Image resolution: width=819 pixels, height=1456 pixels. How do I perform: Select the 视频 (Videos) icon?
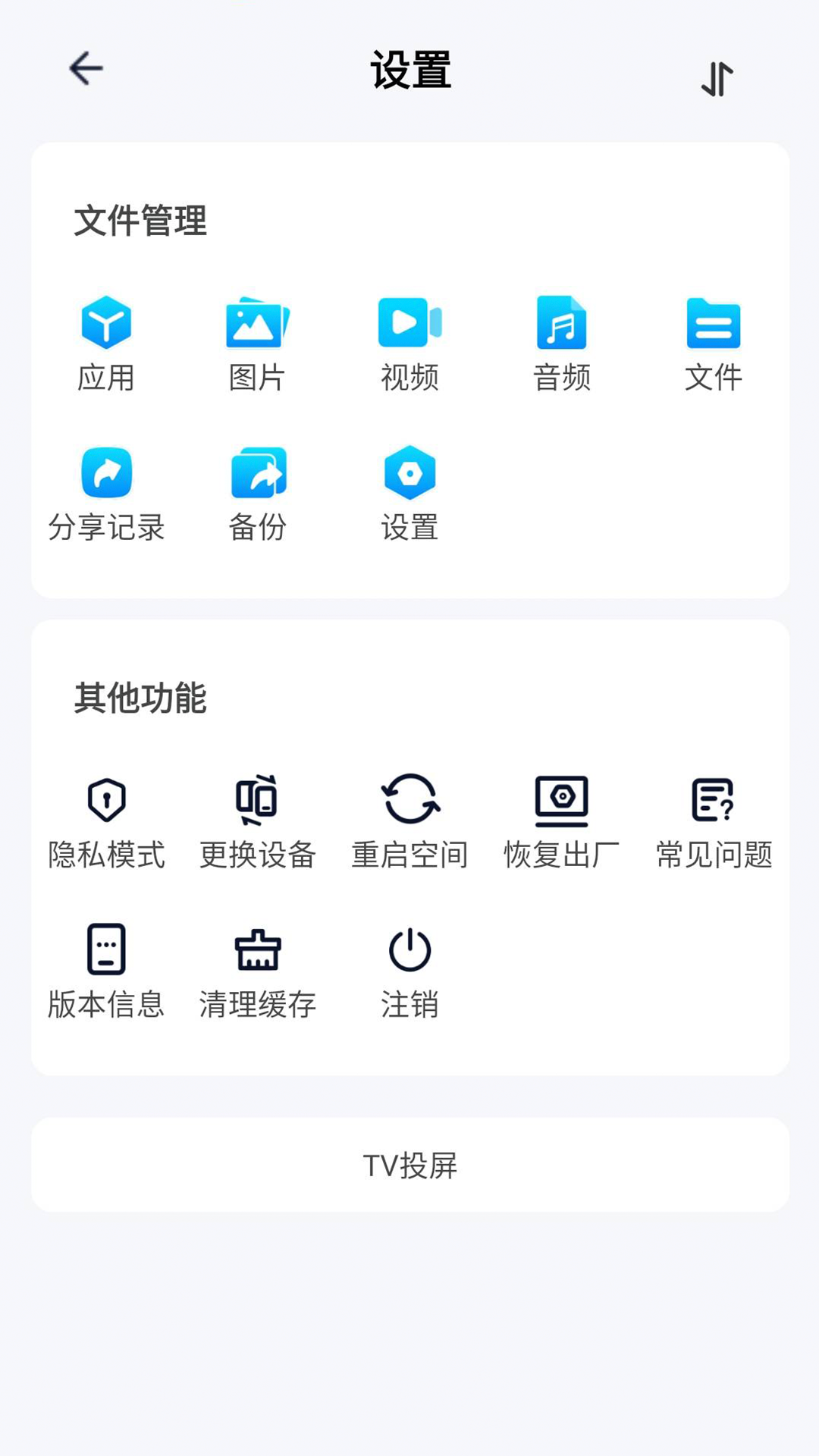(x=409, y=340)
